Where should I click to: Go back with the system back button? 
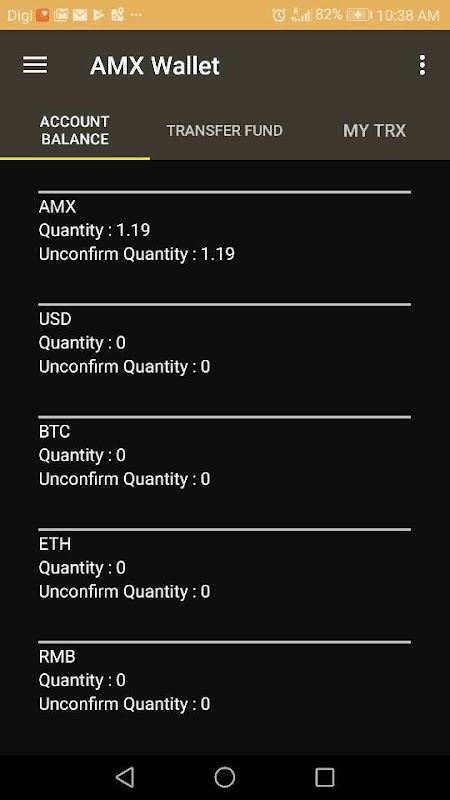coord(125,778)
